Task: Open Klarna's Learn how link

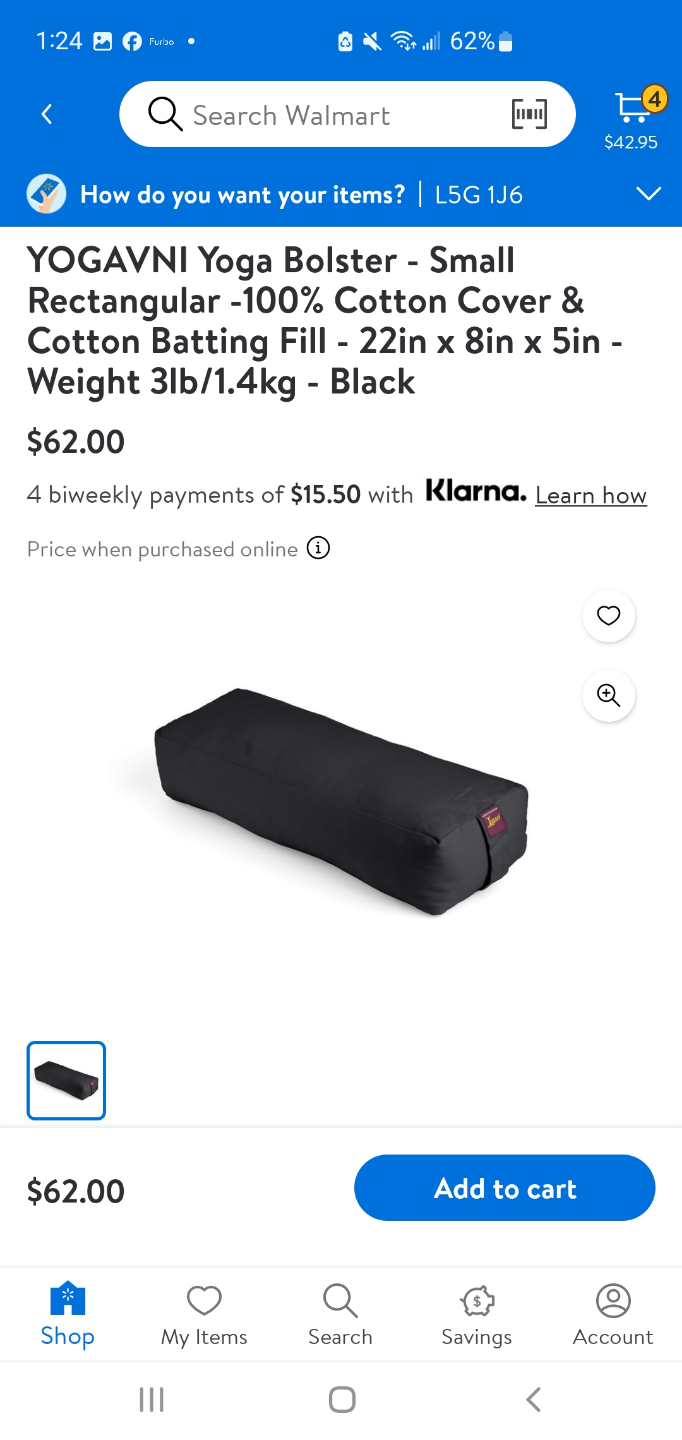Action: tap(591, 495)
